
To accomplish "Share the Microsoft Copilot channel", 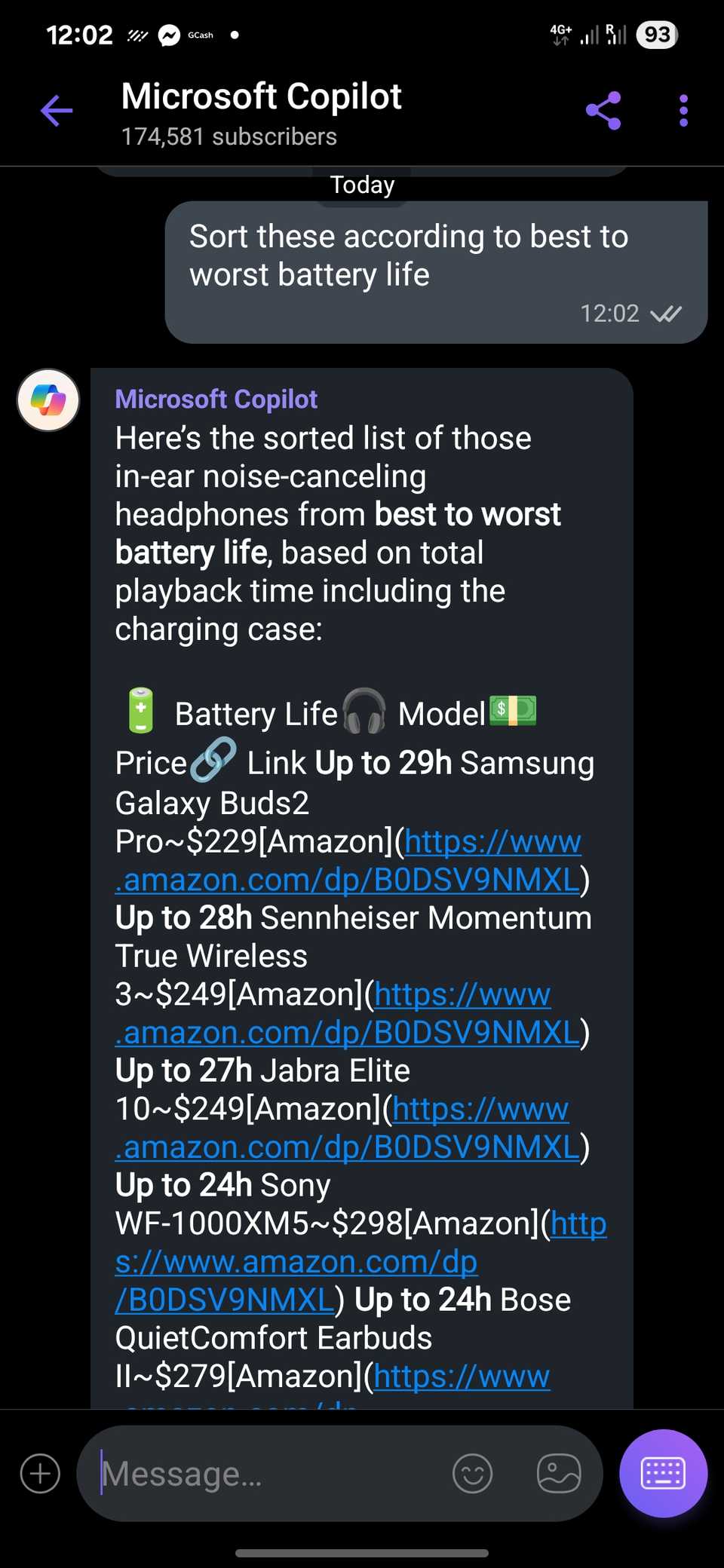I will [x=603, y=111].
